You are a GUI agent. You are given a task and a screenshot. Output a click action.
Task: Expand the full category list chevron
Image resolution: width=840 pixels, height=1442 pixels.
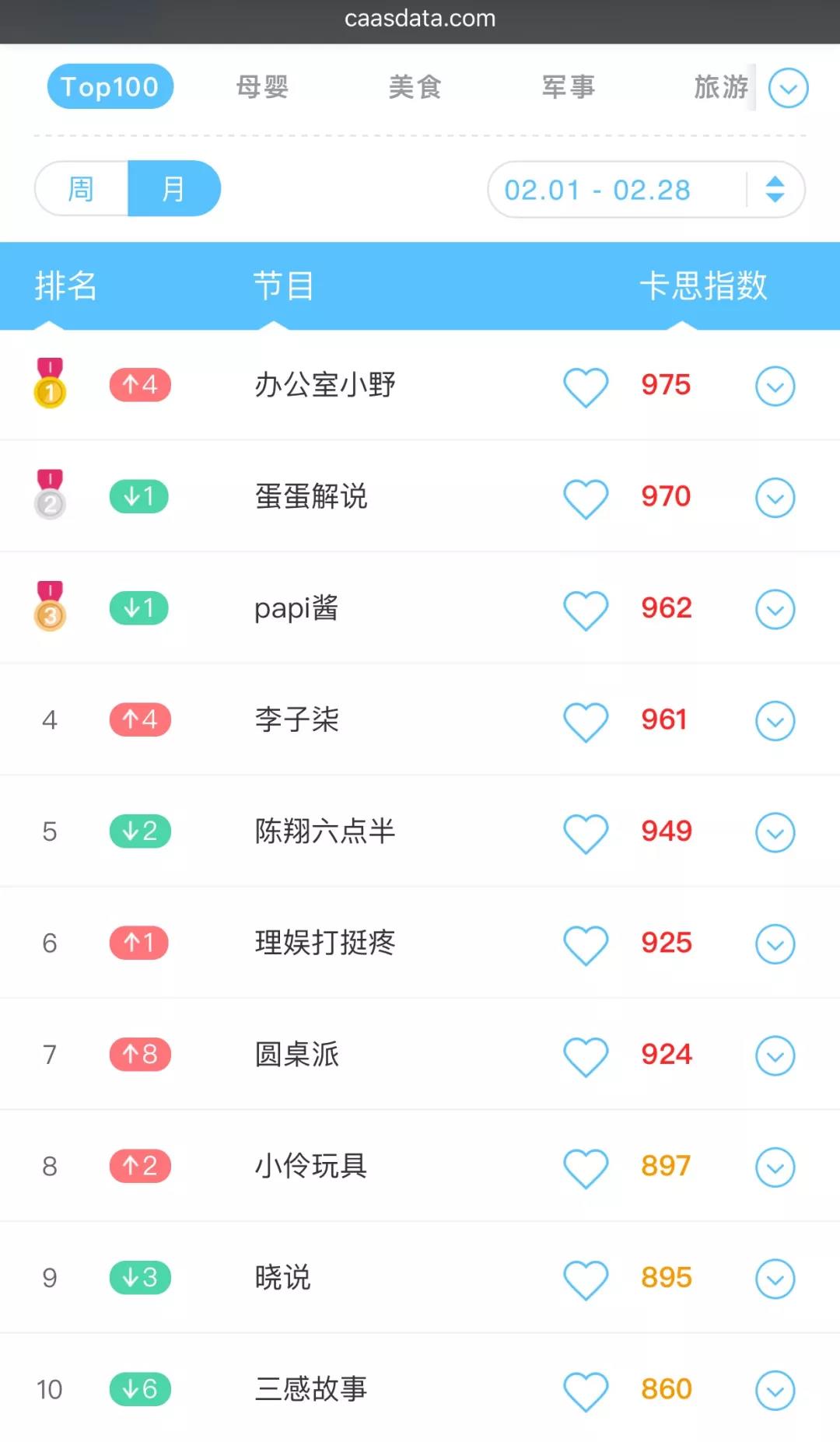point(788,88)
